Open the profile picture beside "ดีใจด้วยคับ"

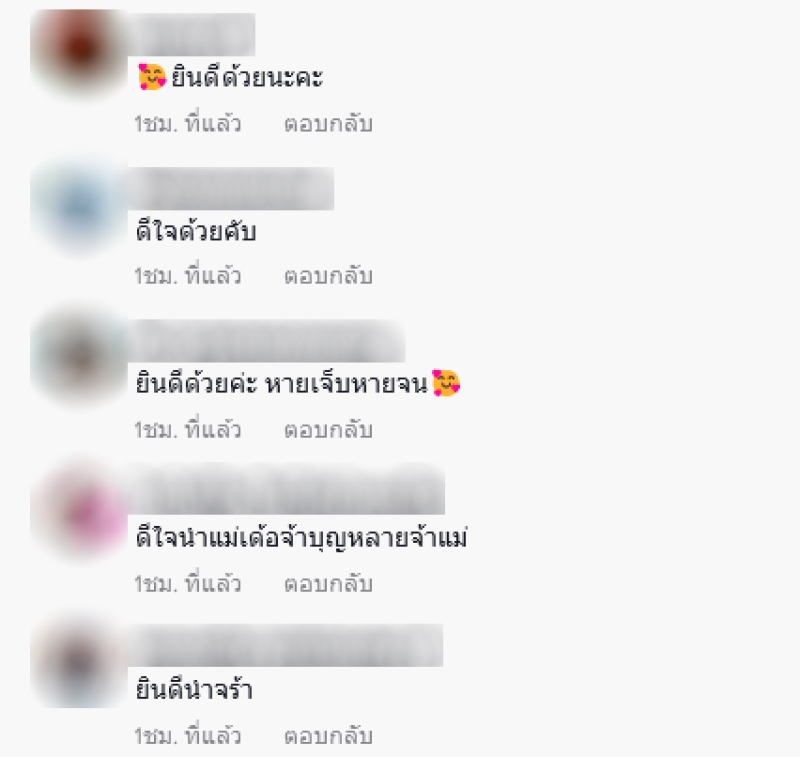point(76,206)
